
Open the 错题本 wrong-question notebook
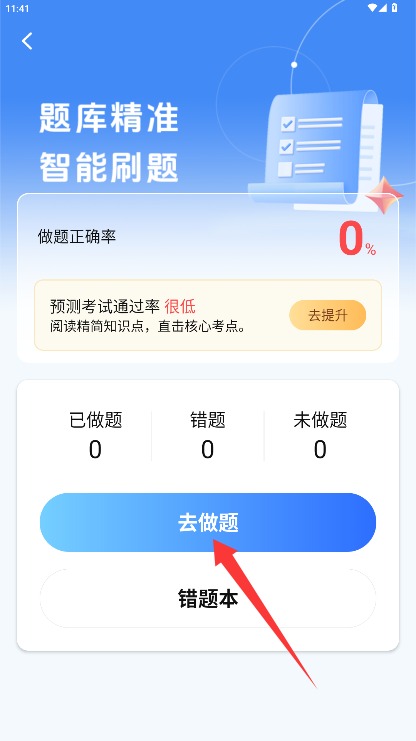208,598
